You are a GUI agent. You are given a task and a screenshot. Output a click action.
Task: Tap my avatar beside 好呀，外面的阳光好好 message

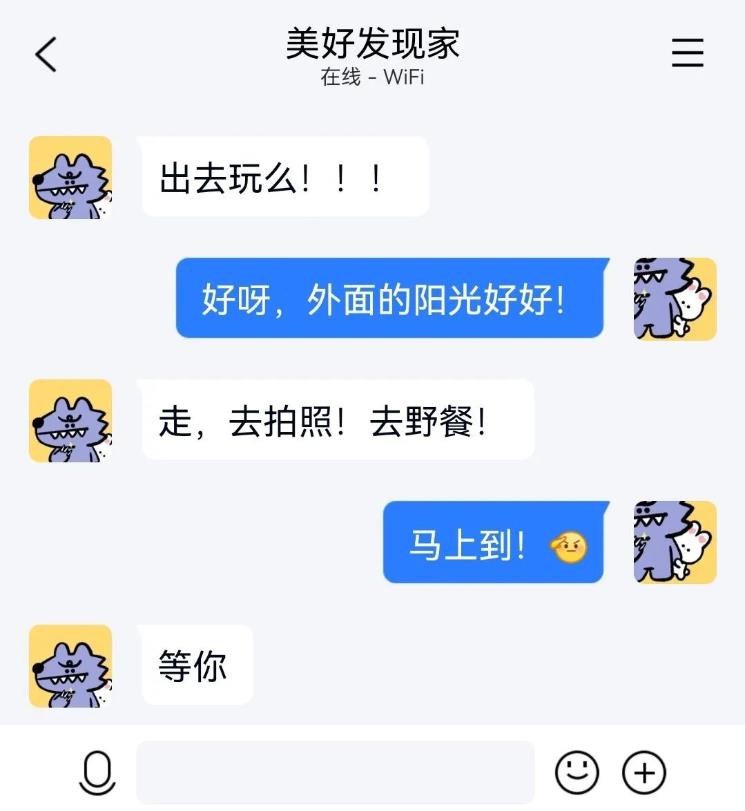[x=675, y=298]
